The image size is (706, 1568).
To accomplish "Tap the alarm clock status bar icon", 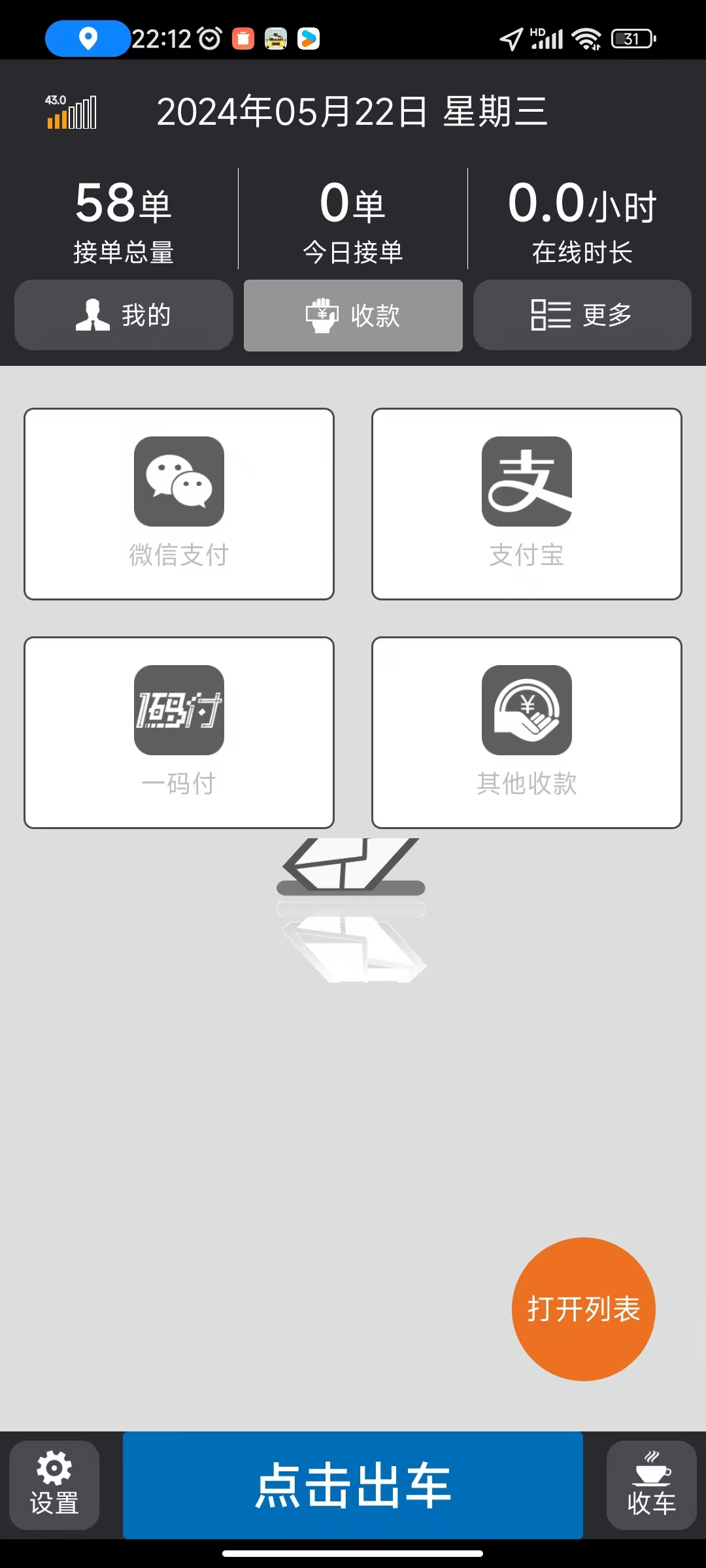I will (208, 39).
